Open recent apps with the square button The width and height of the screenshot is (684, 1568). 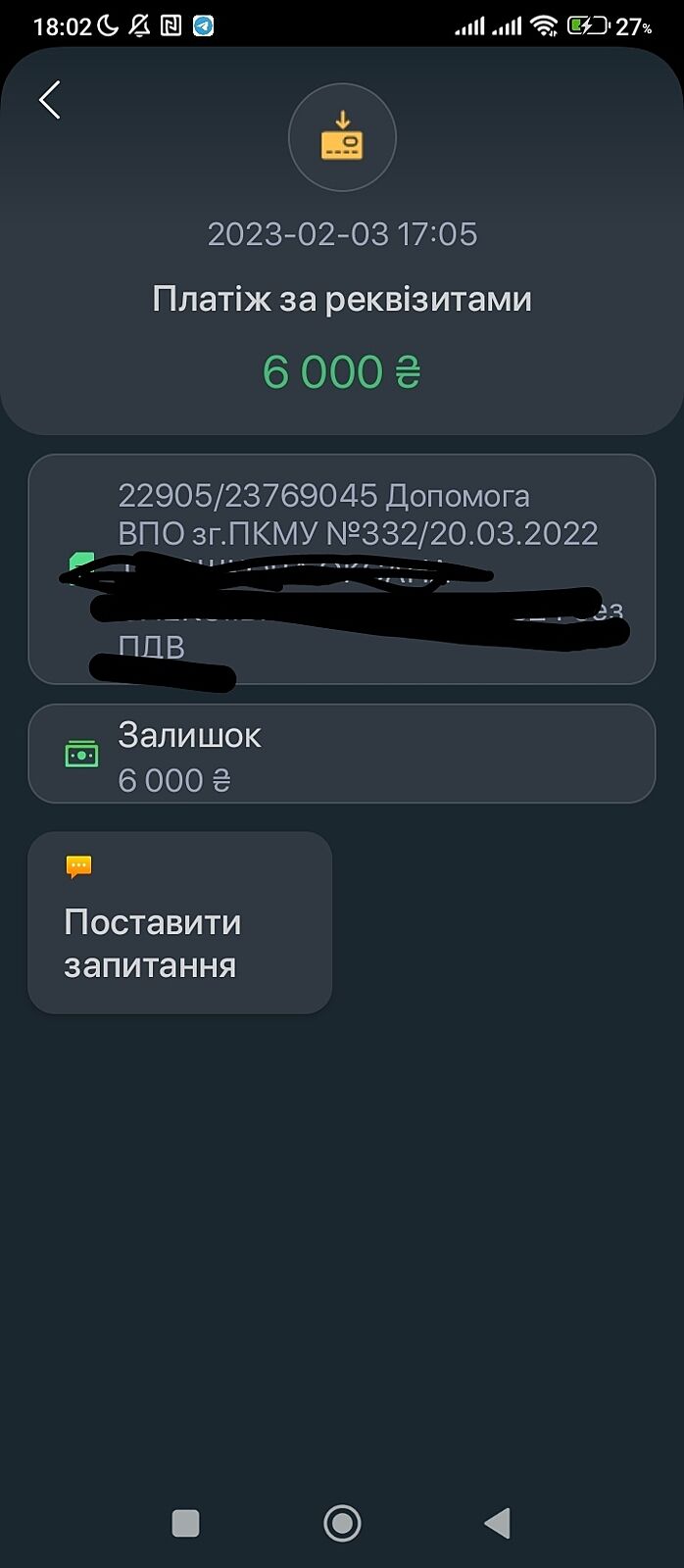[185, 1522]
